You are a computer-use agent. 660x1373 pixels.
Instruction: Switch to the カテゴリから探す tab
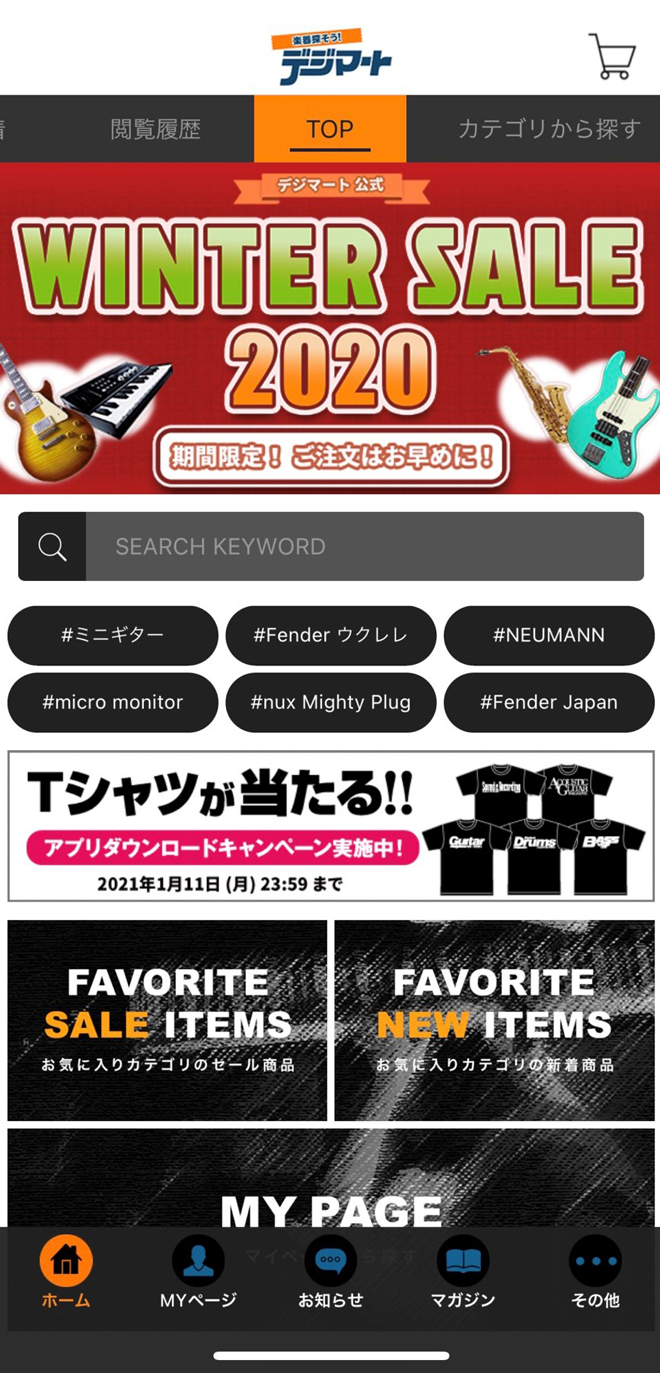548,129
